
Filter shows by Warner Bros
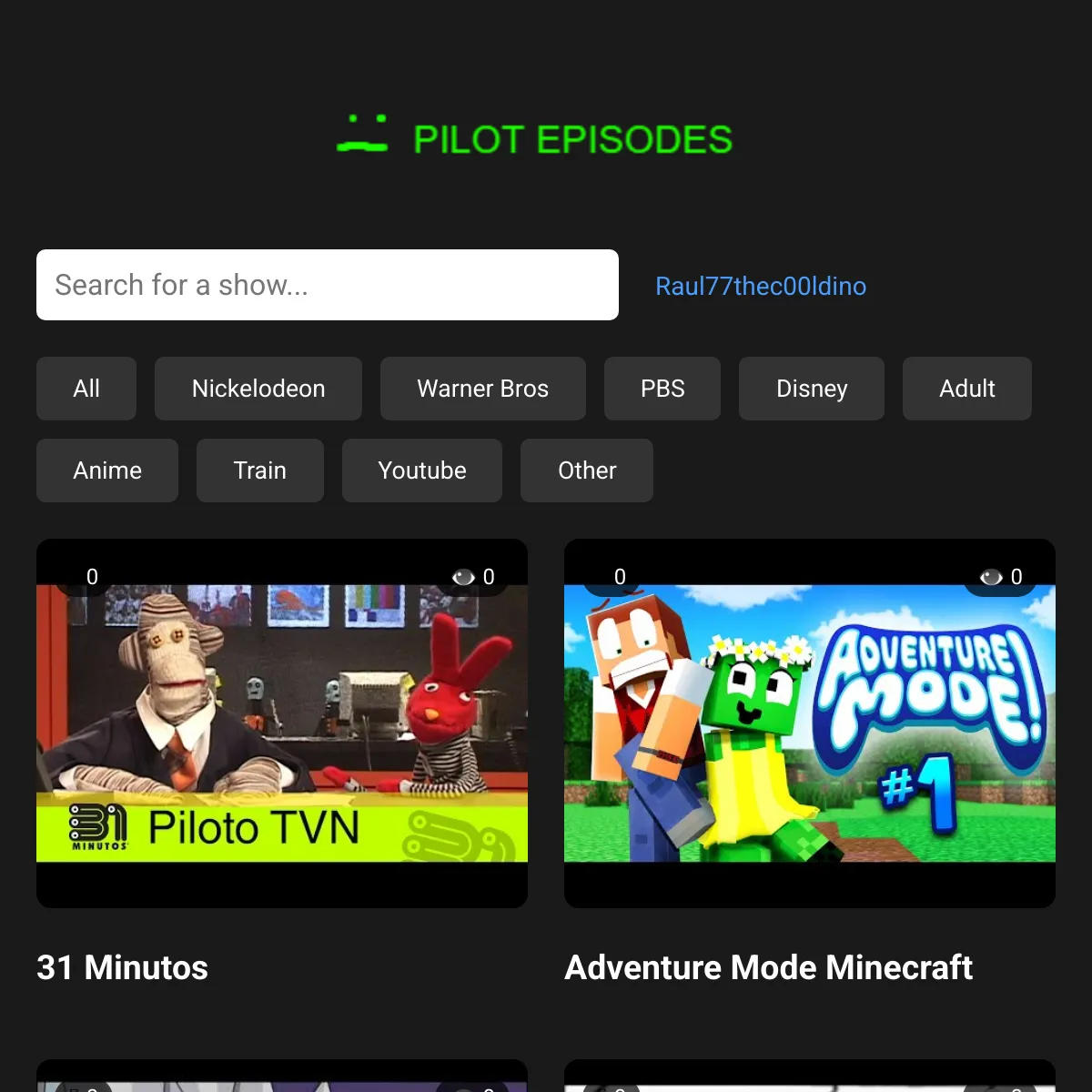(482, 389)
